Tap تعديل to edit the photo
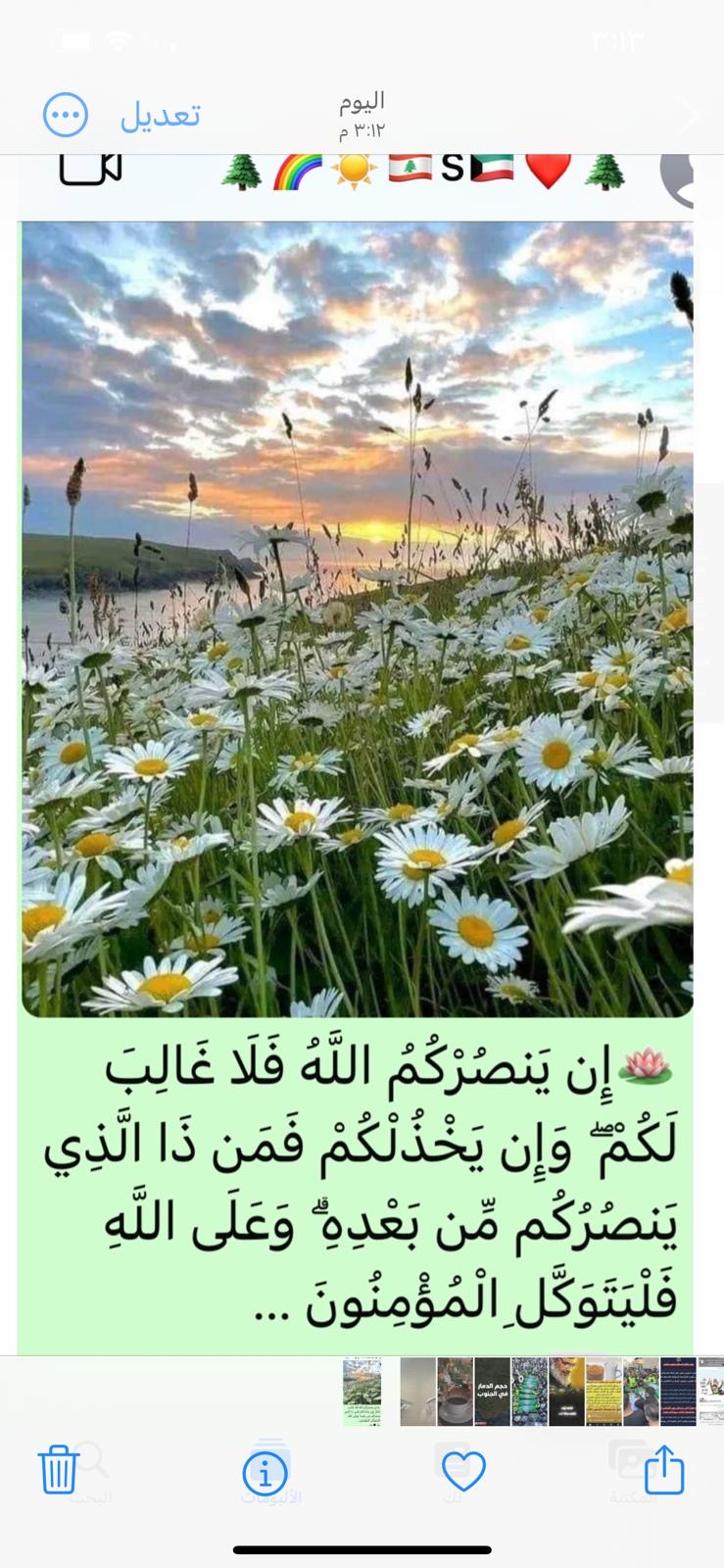 point(160,116)
